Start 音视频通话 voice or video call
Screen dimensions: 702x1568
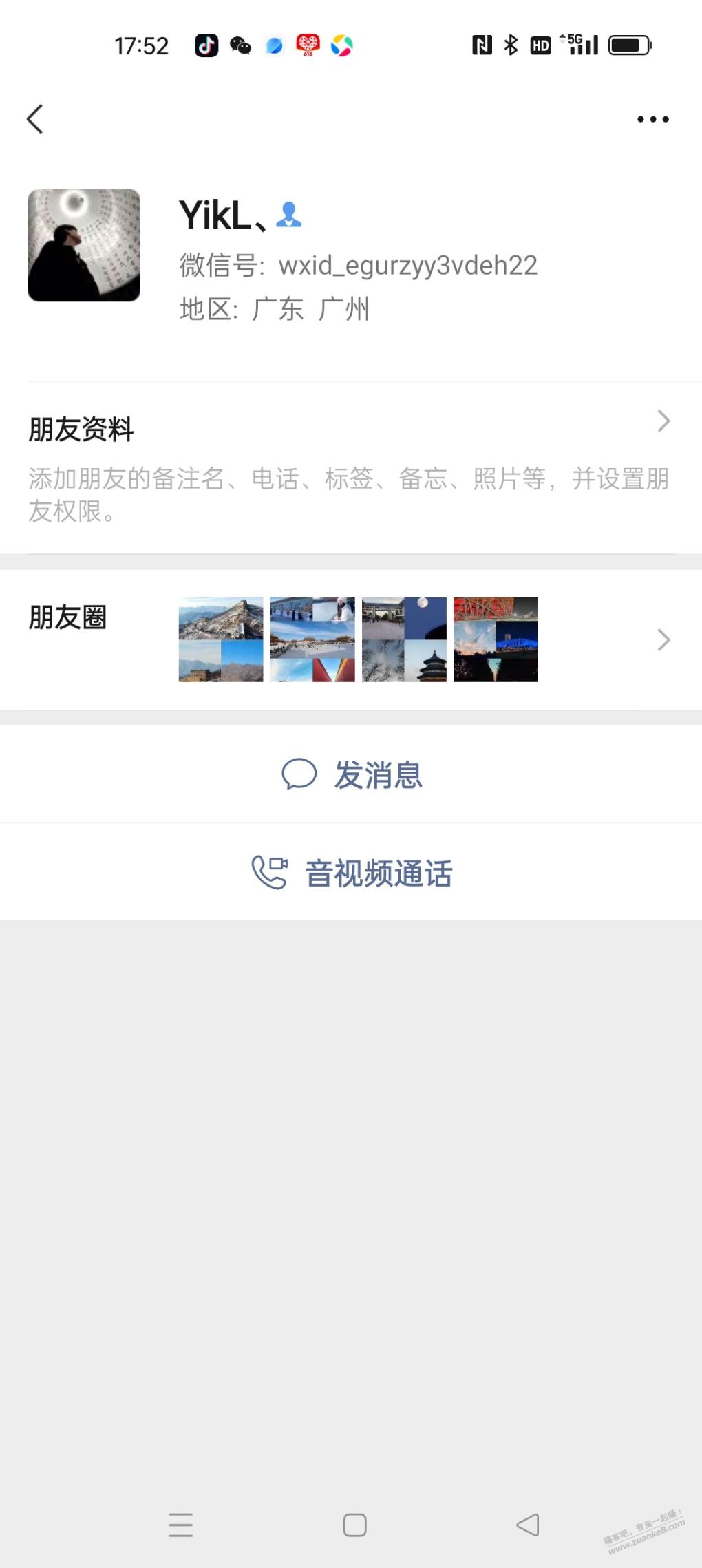tap(351, 873)
